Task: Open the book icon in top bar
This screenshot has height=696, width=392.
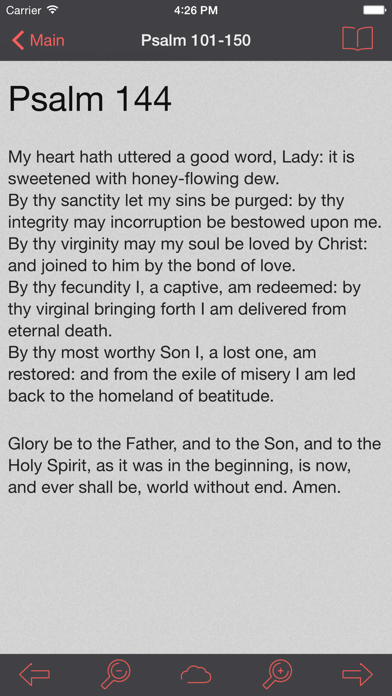Action: click(x=357, y=39)
